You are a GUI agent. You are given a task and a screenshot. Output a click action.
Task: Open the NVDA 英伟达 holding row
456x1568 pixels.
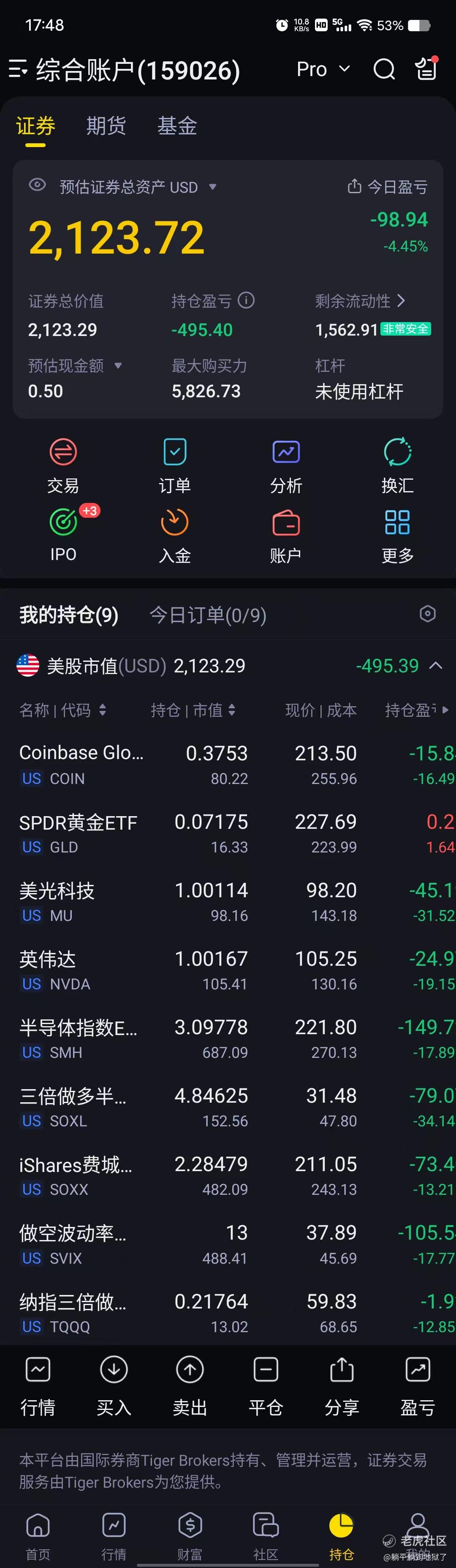click(228, 970)
